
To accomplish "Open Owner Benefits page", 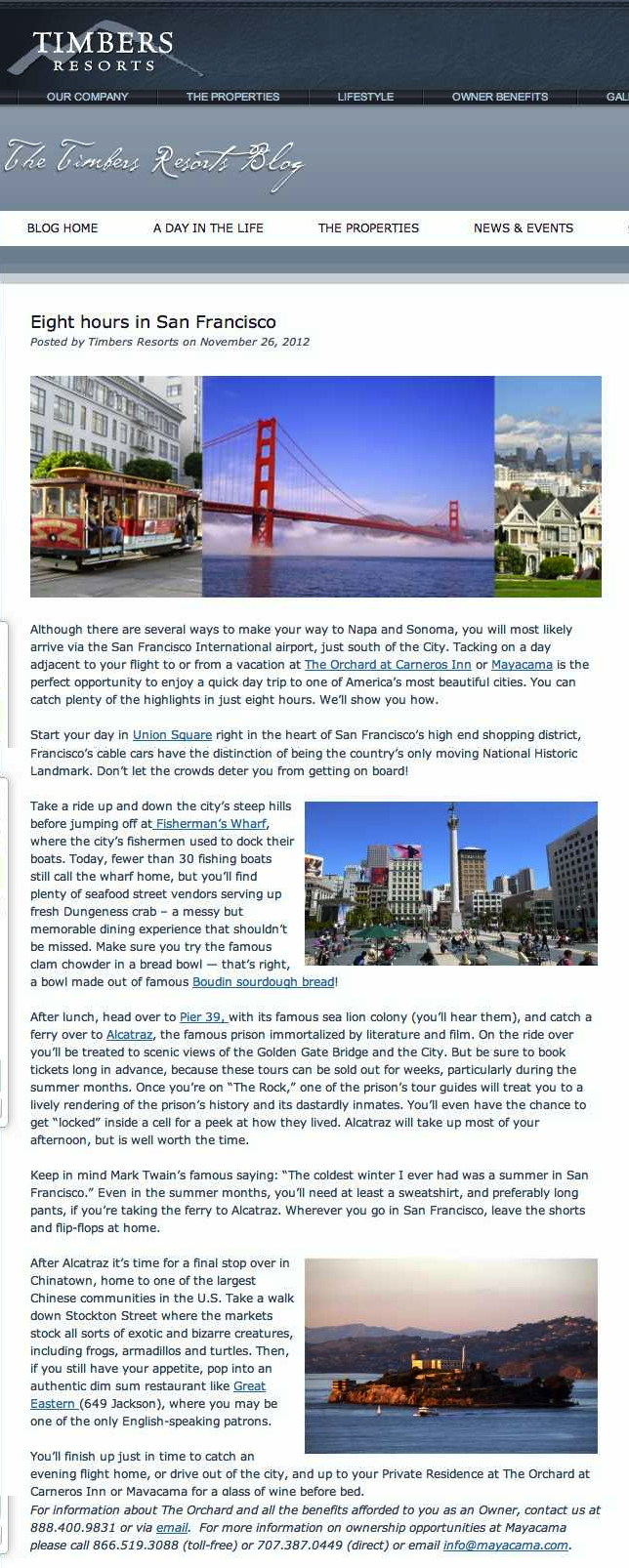I will coord(499,97).
